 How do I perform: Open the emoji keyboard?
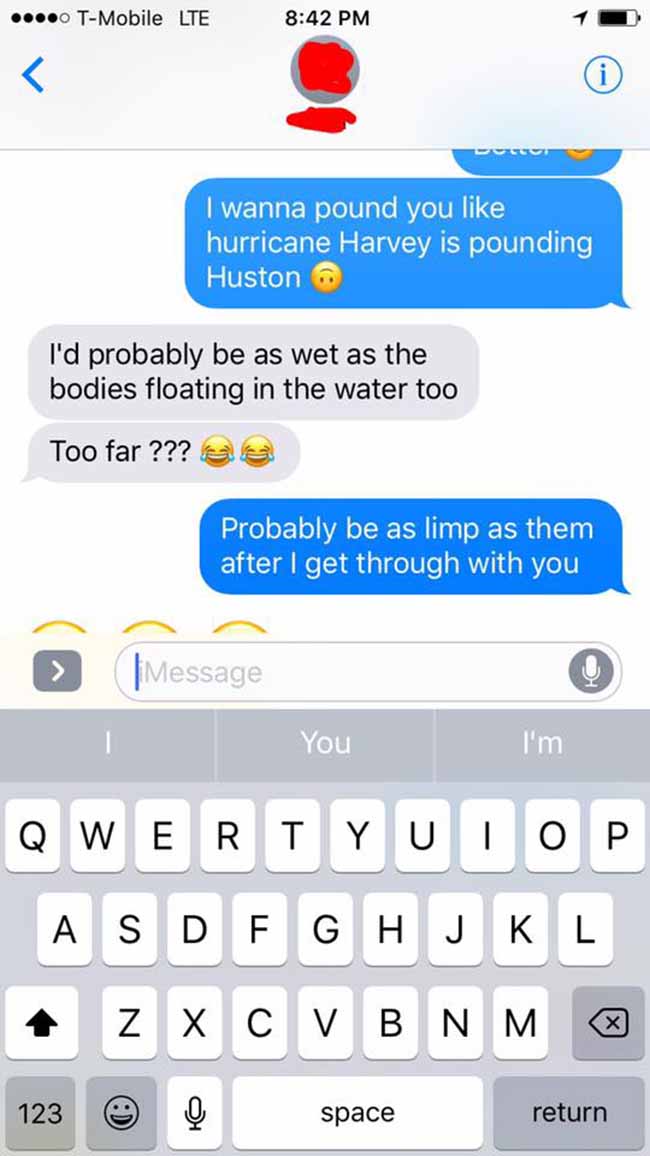pyautogui.click(x=121, y=1113)
